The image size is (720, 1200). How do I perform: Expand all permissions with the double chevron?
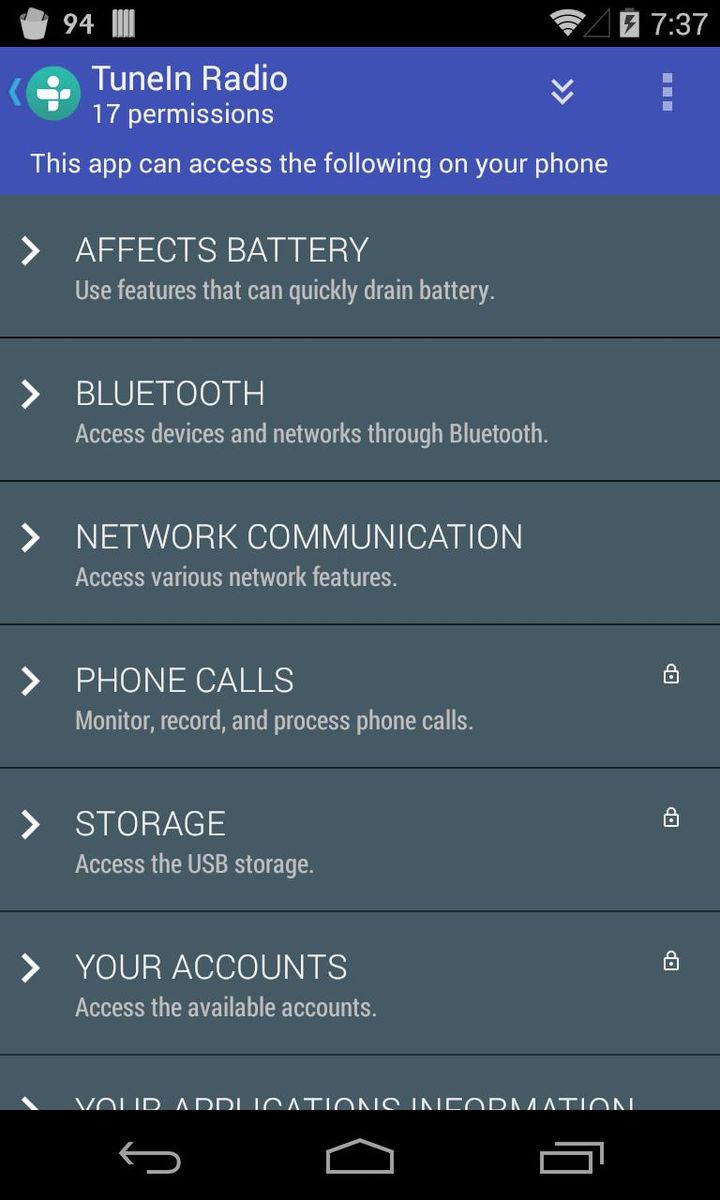[562, 90]
